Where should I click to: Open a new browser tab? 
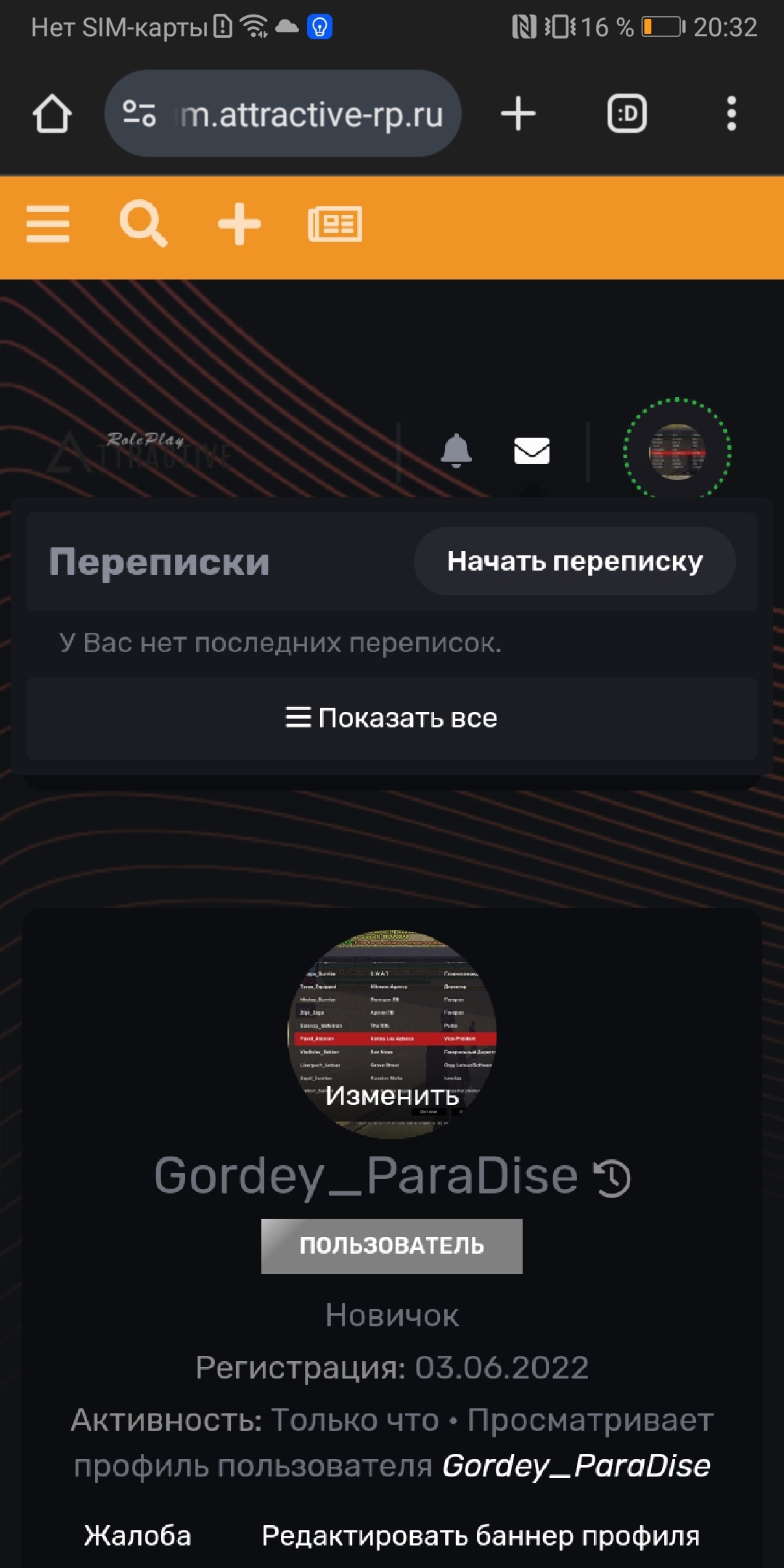tap(518, 114)
